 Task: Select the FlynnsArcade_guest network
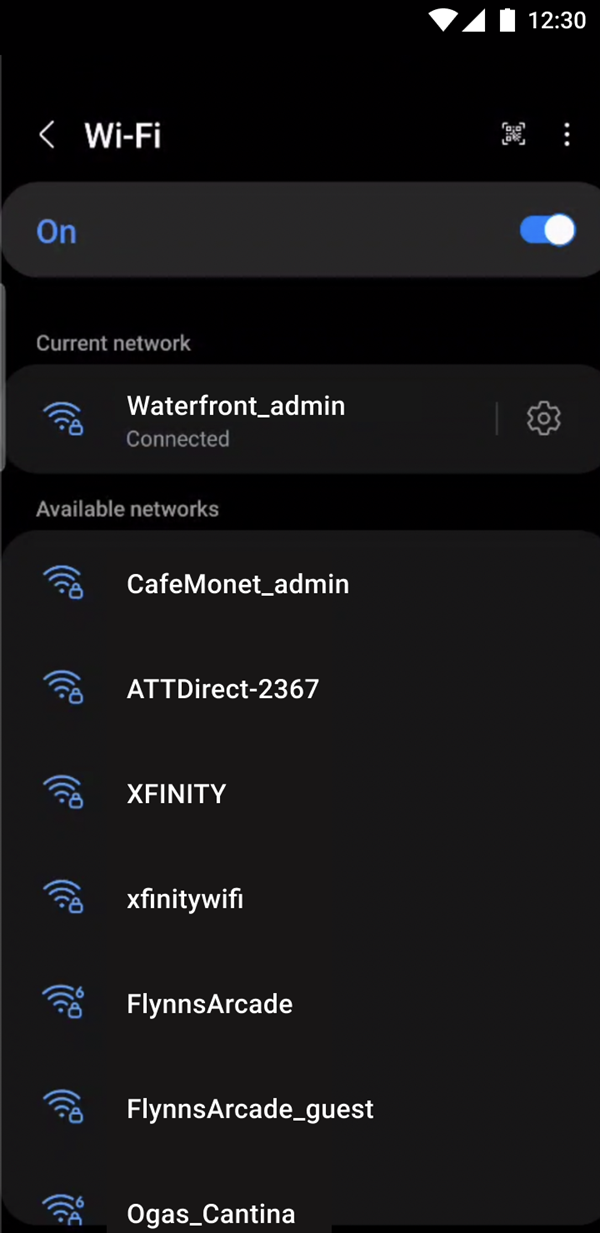coord(250,1109)
